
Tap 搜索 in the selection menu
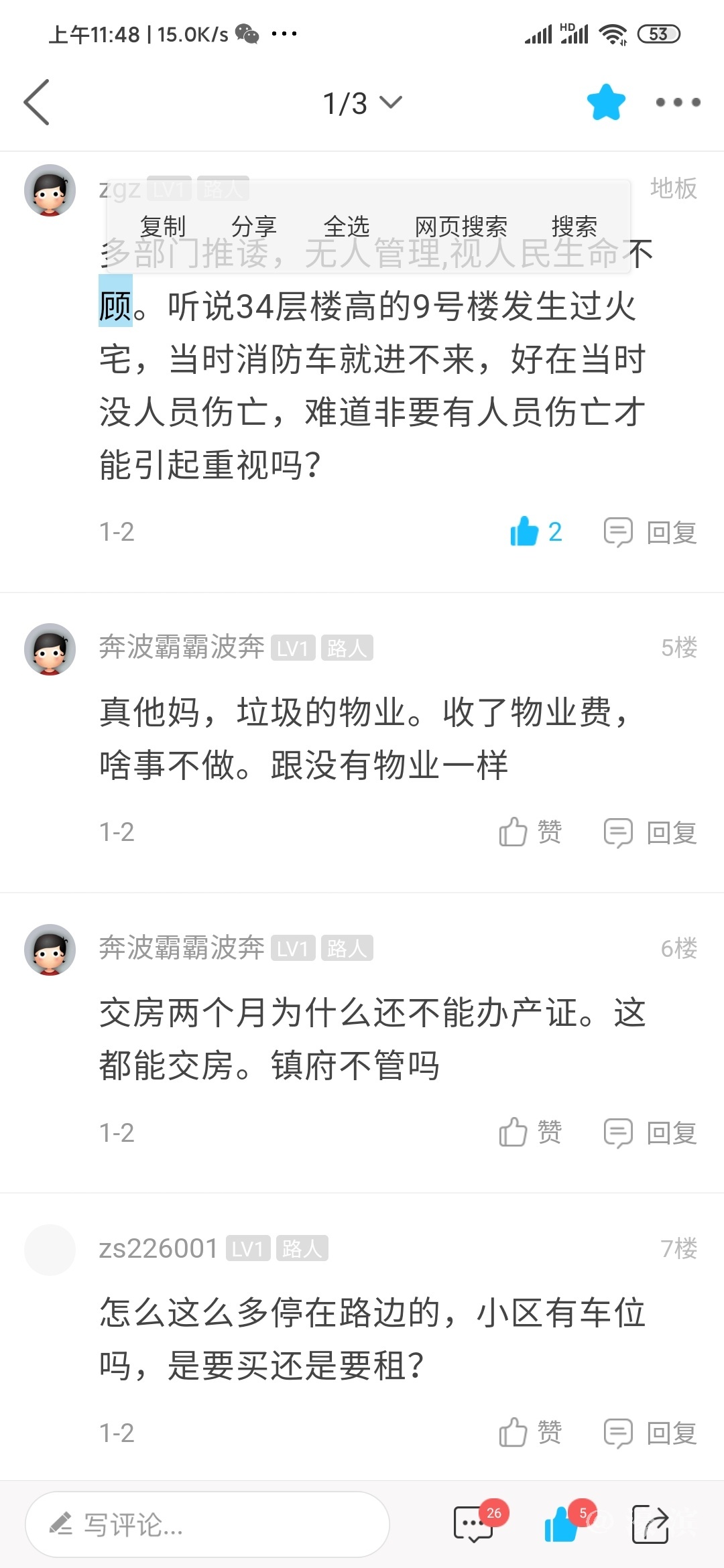point(574,226)
